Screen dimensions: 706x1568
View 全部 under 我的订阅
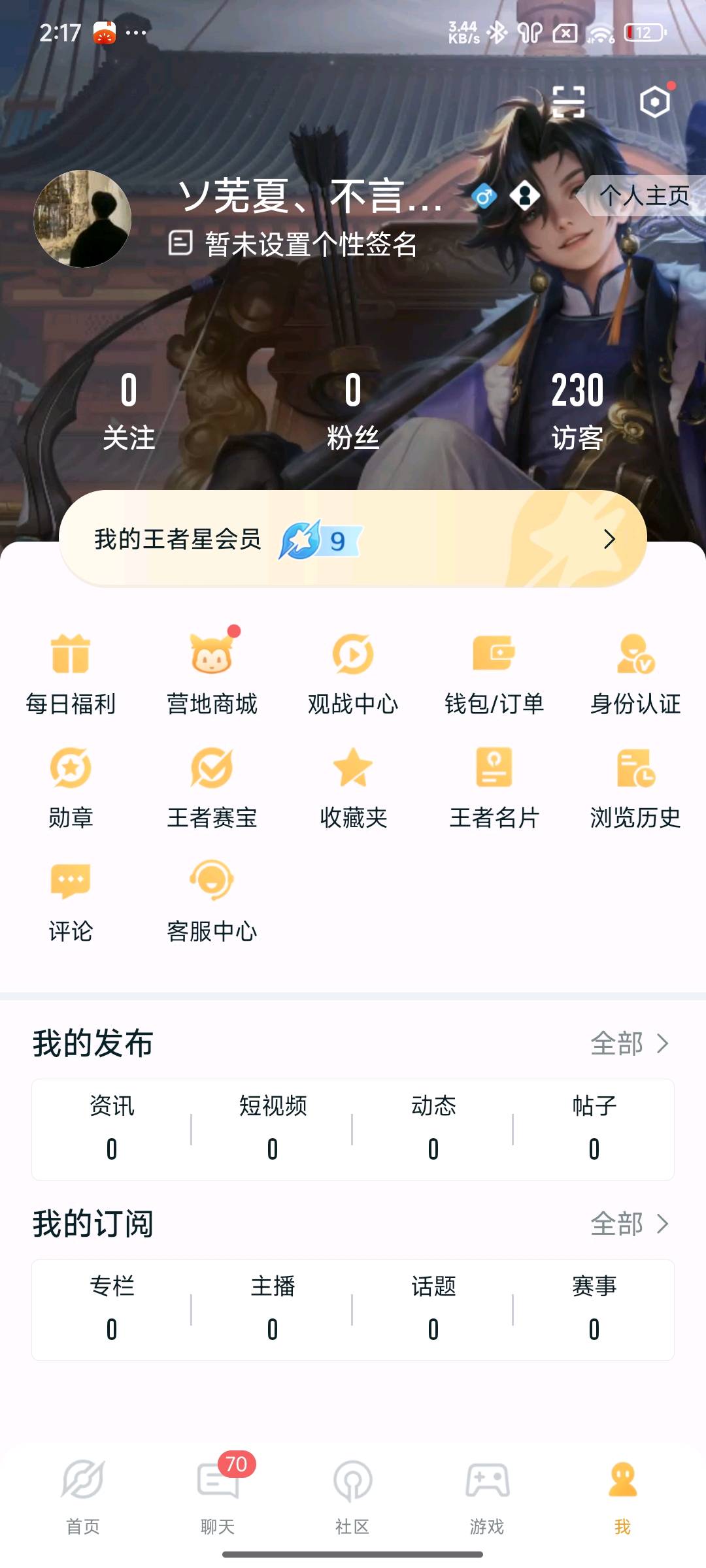pyautogui.click(x=630, y=1224)
